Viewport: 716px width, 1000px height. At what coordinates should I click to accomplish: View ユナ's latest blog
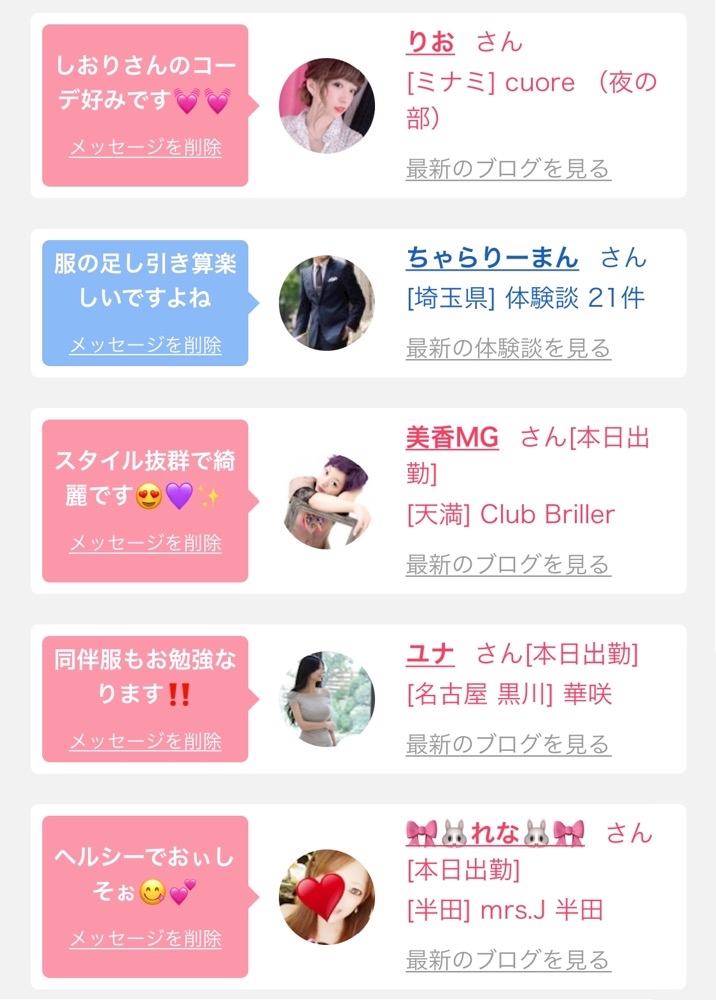point(508,744)
